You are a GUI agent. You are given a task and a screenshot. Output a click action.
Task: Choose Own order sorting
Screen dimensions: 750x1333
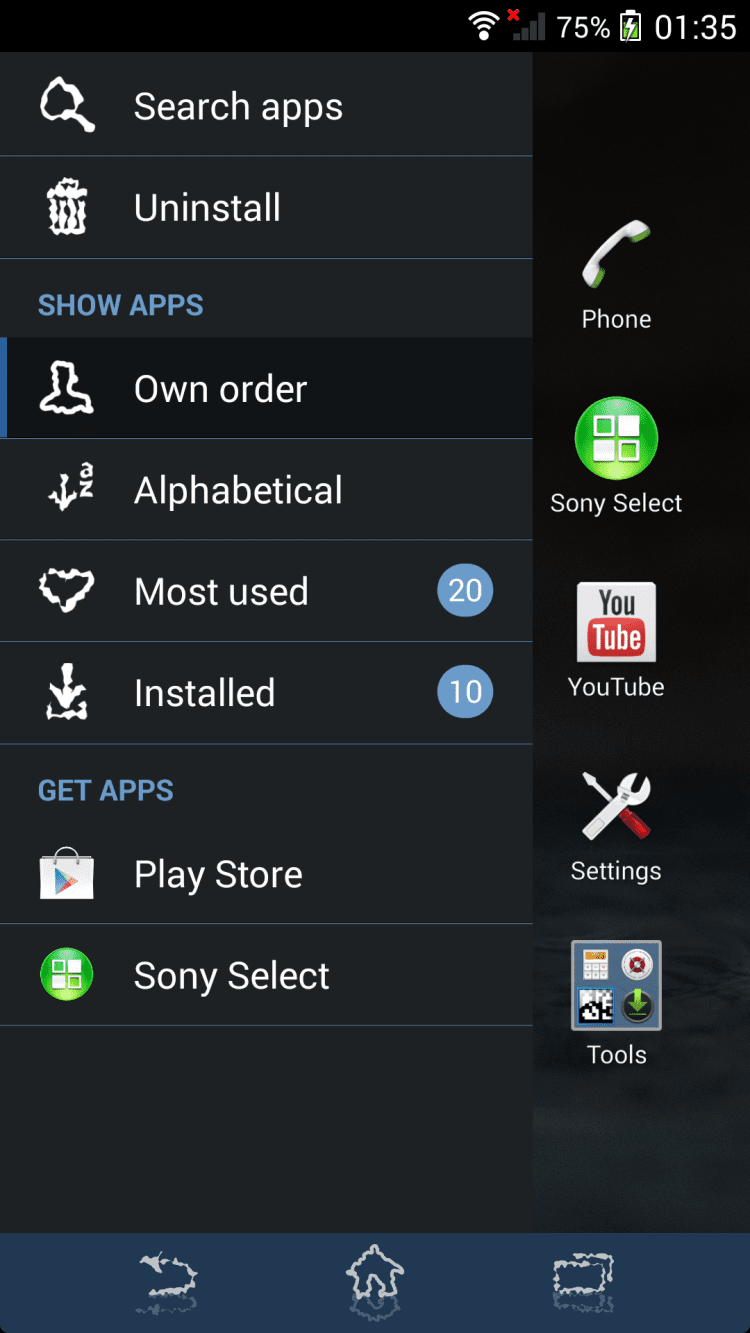tap(220, 389)
